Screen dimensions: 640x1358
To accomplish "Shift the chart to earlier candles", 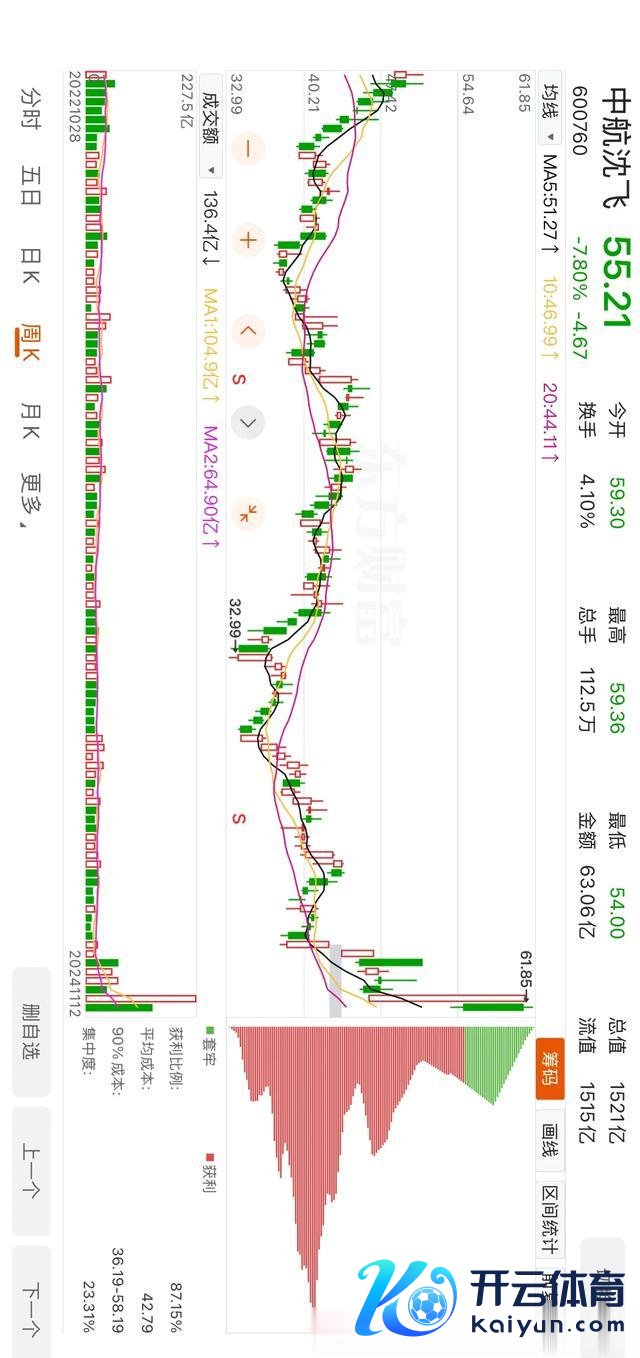I will tap(247, 330).
